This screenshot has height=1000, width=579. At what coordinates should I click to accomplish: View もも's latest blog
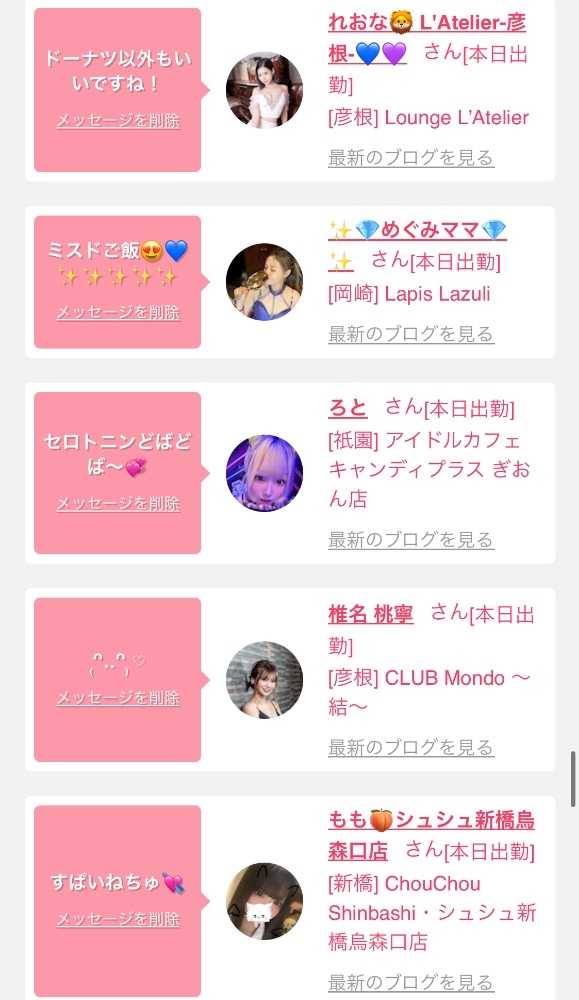click(411, 982)
